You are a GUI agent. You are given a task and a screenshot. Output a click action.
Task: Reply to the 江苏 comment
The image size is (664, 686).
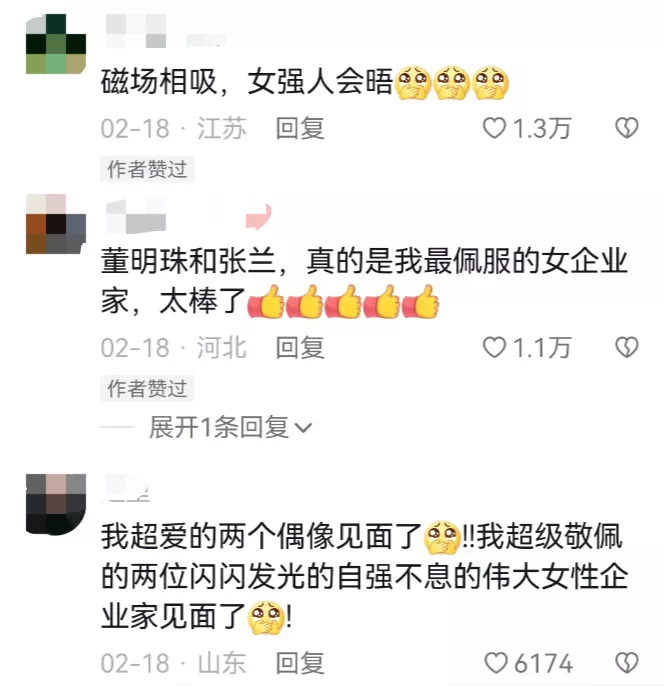[x=300, y=128]
